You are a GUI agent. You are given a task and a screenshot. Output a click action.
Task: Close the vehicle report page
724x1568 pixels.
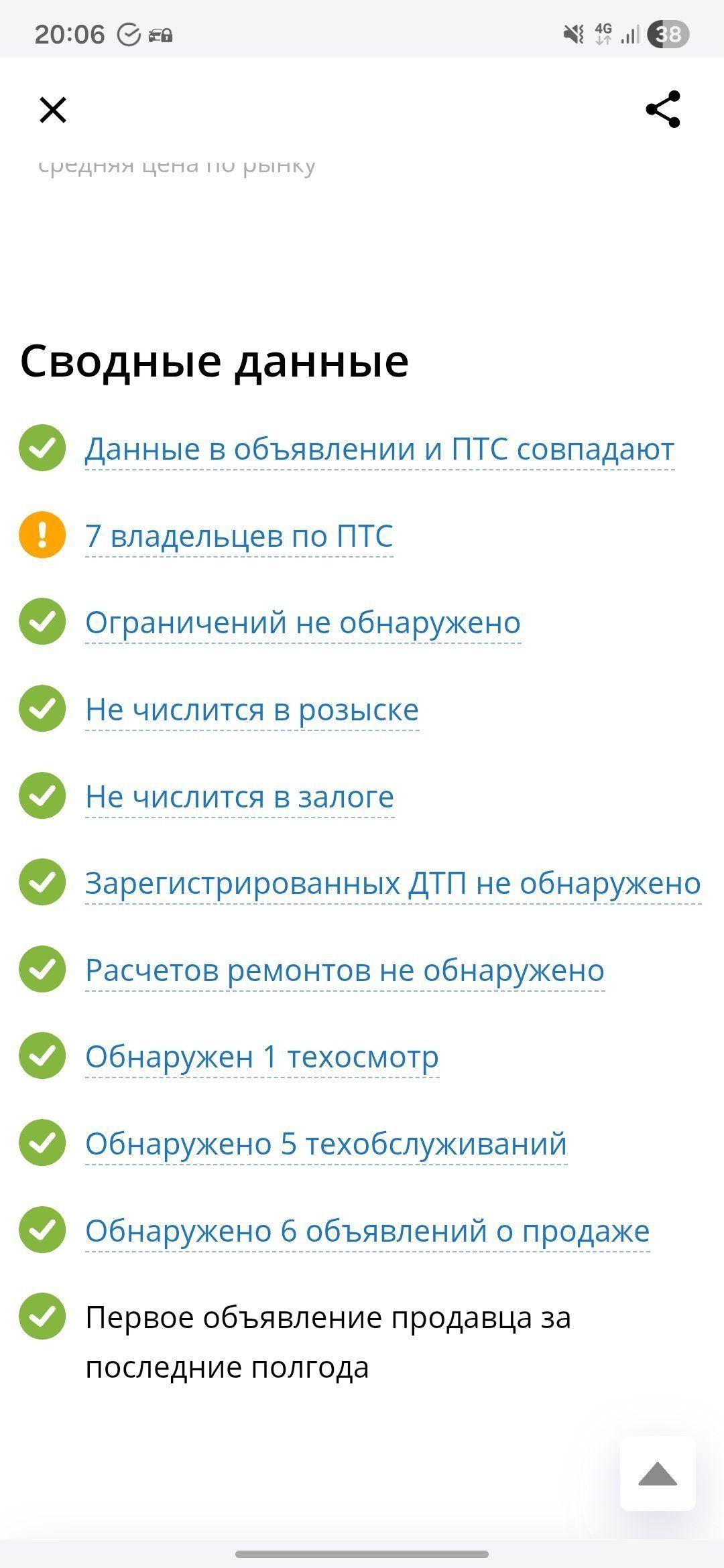53,110
